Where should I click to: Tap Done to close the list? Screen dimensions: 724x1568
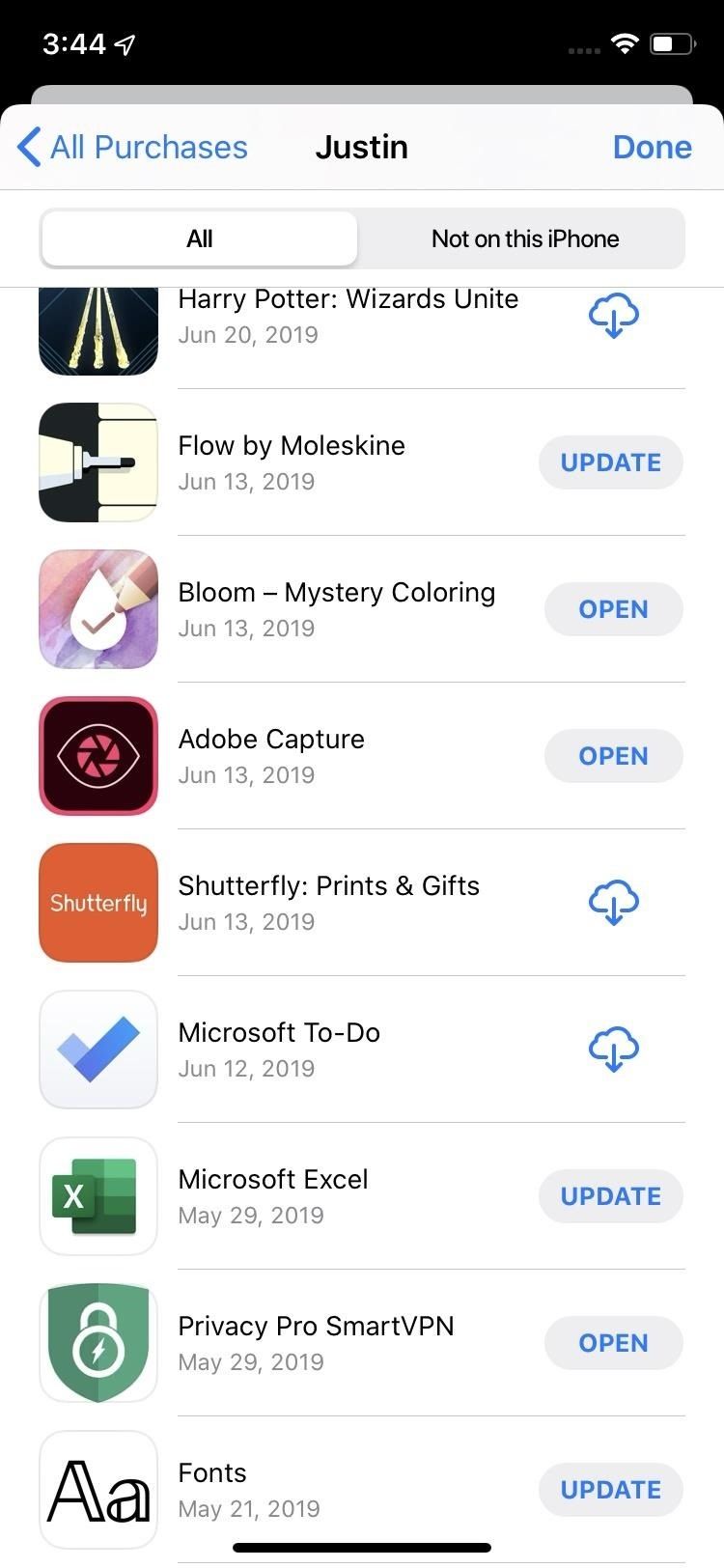653,147
